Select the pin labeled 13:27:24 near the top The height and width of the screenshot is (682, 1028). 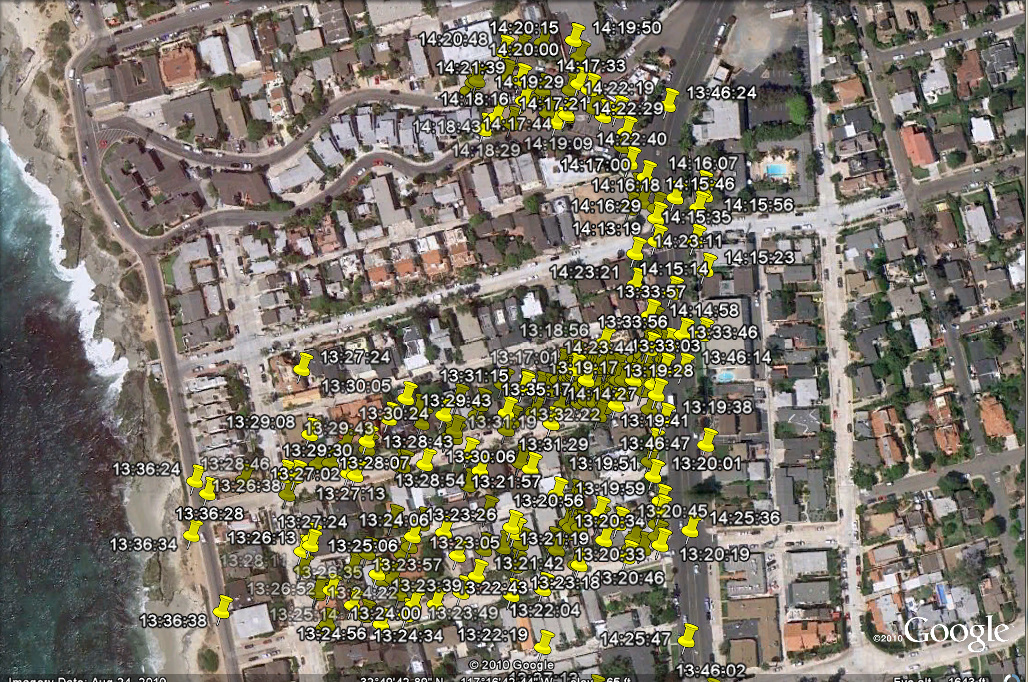pyautogui.click(x=303, y=362)
